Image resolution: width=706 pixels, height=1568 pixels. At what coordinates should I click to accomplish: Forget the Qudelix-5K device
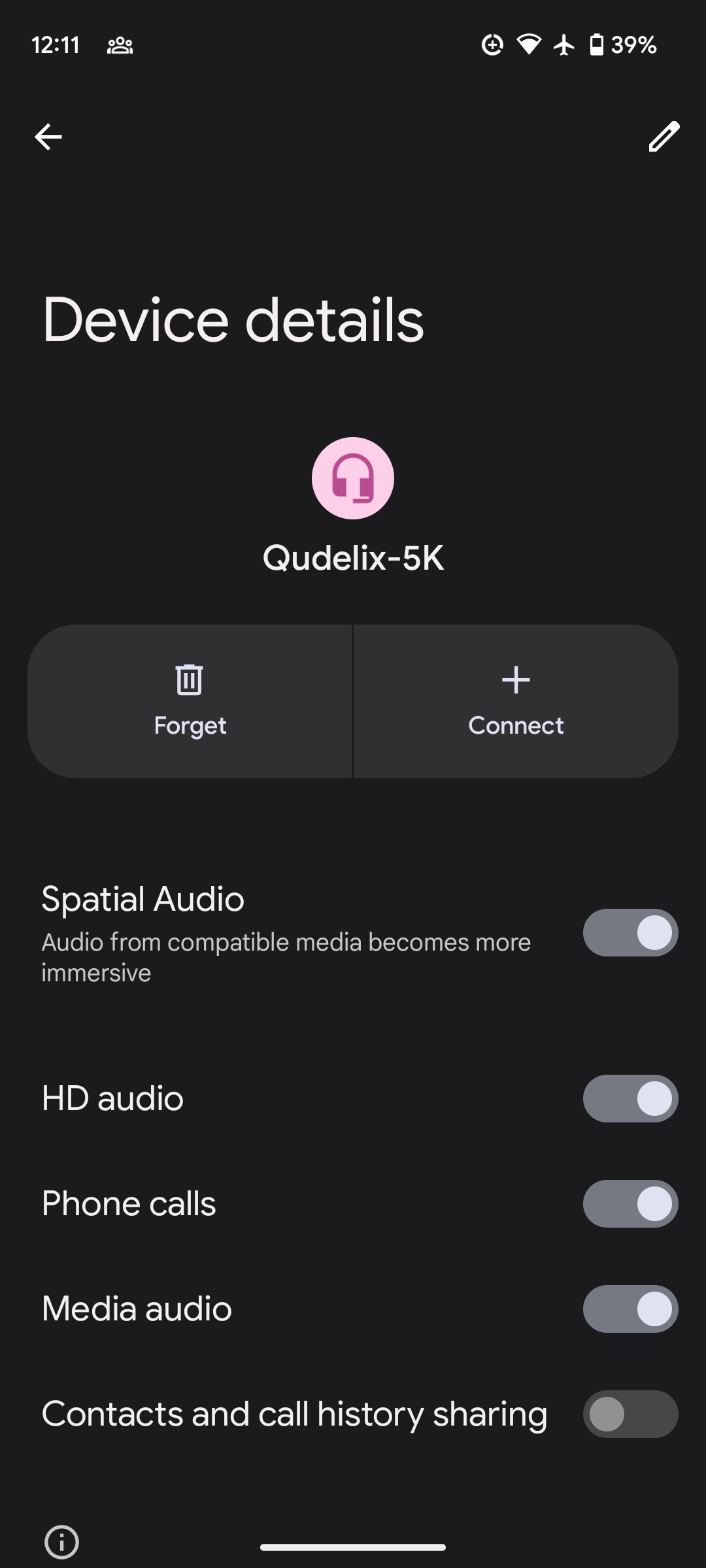(x=190, y=701)
